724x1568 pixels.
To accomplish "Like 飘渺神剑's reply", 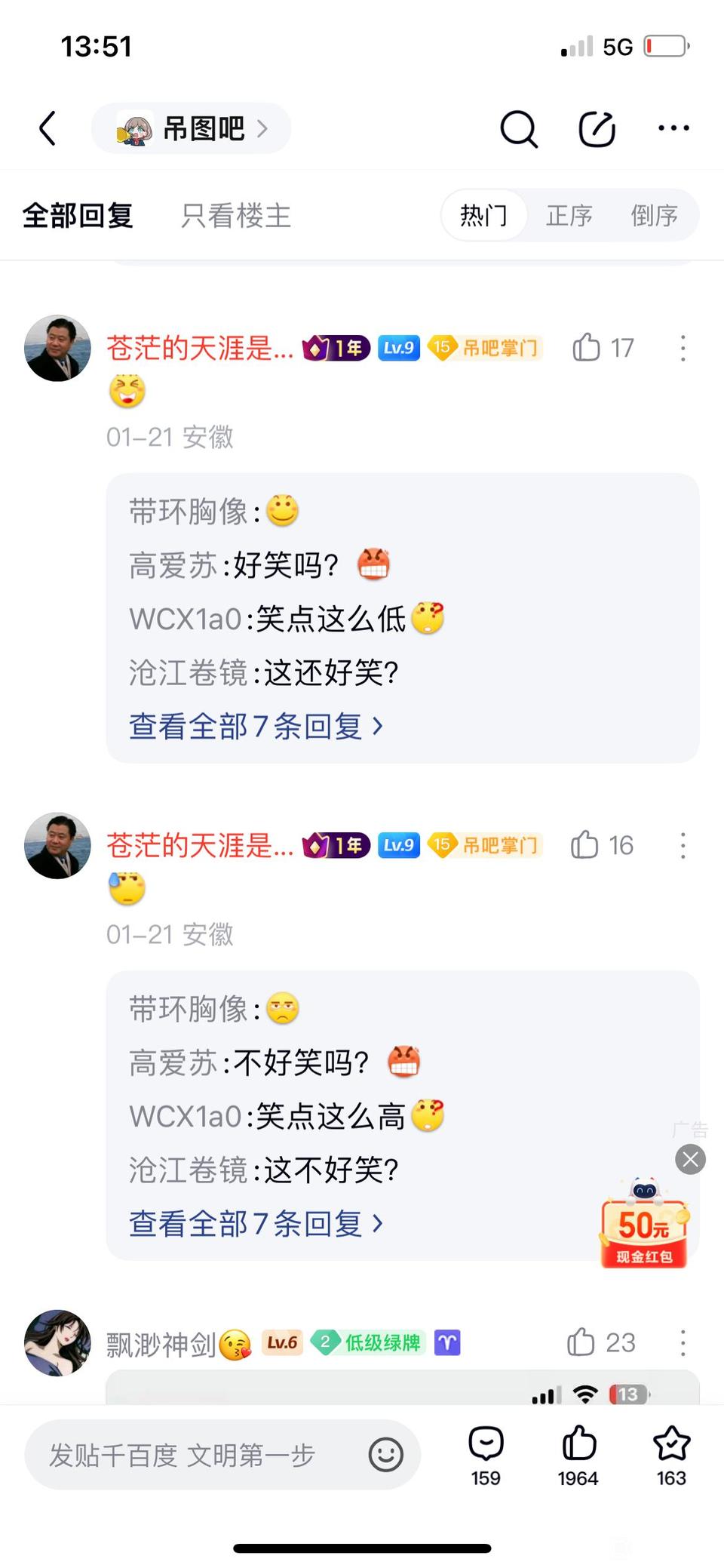I will 581,1342.
